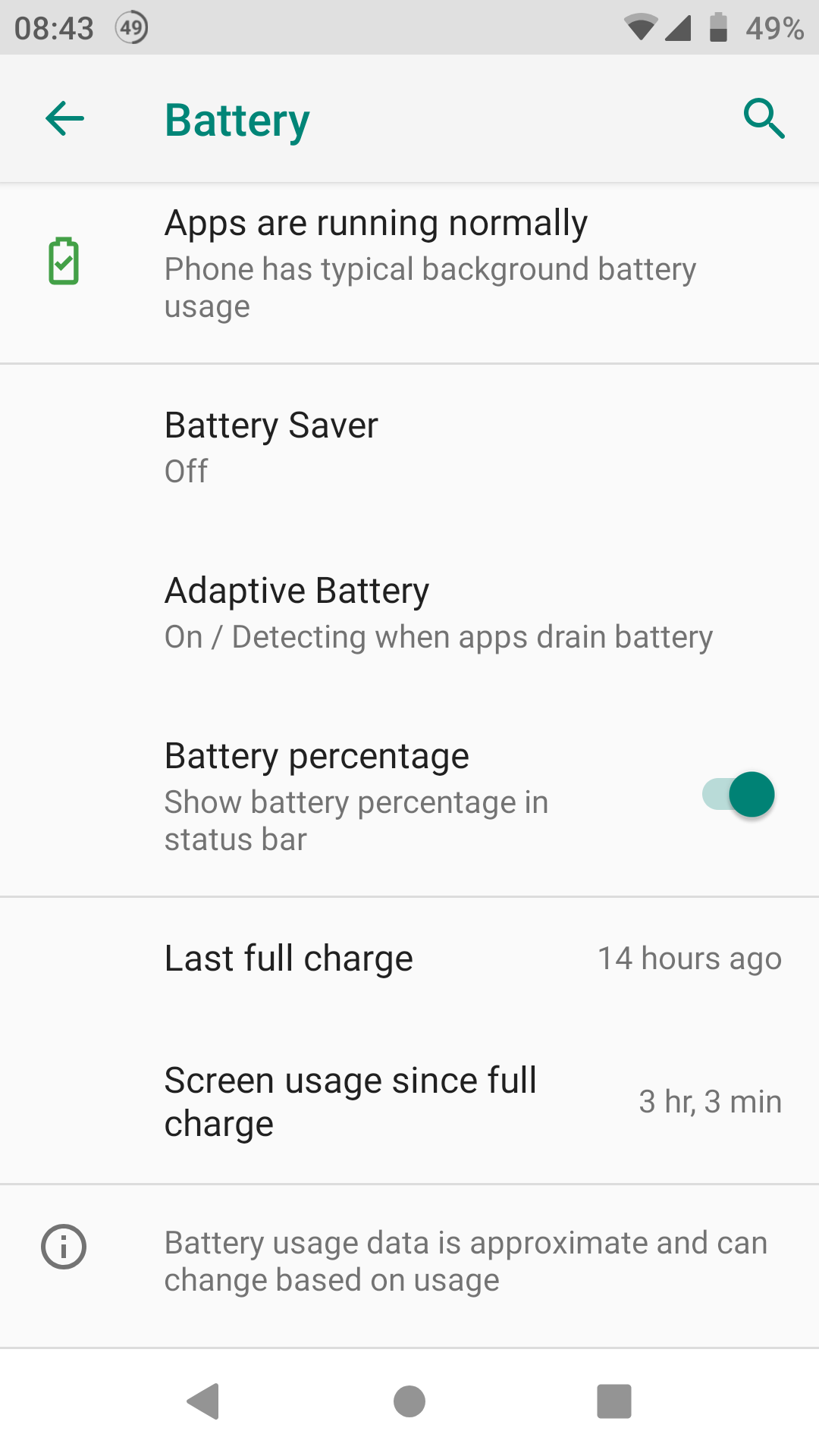Tap the system home button
This screenshot has width=819, height=1456.
pos(409,1401)
